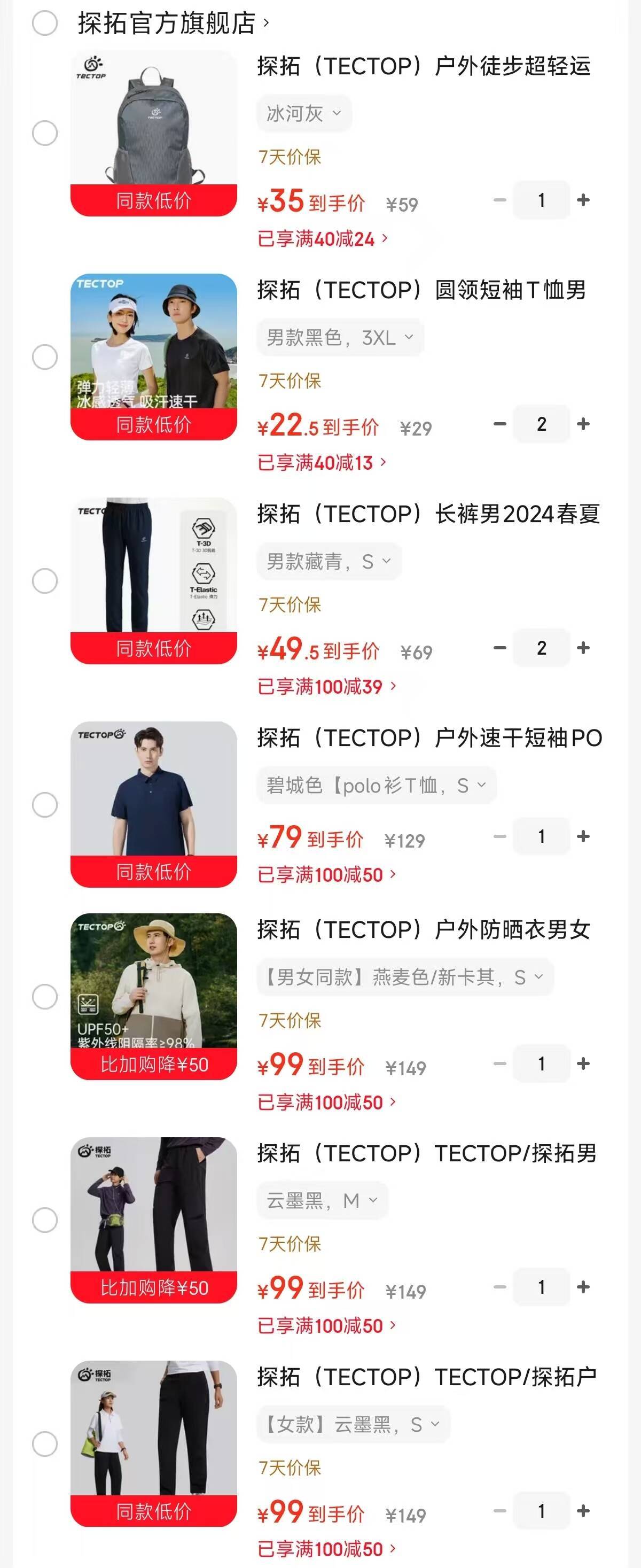View 已享满40减24 promotion details
Screen dimensions: 641x1568
[x=322, y=238]
